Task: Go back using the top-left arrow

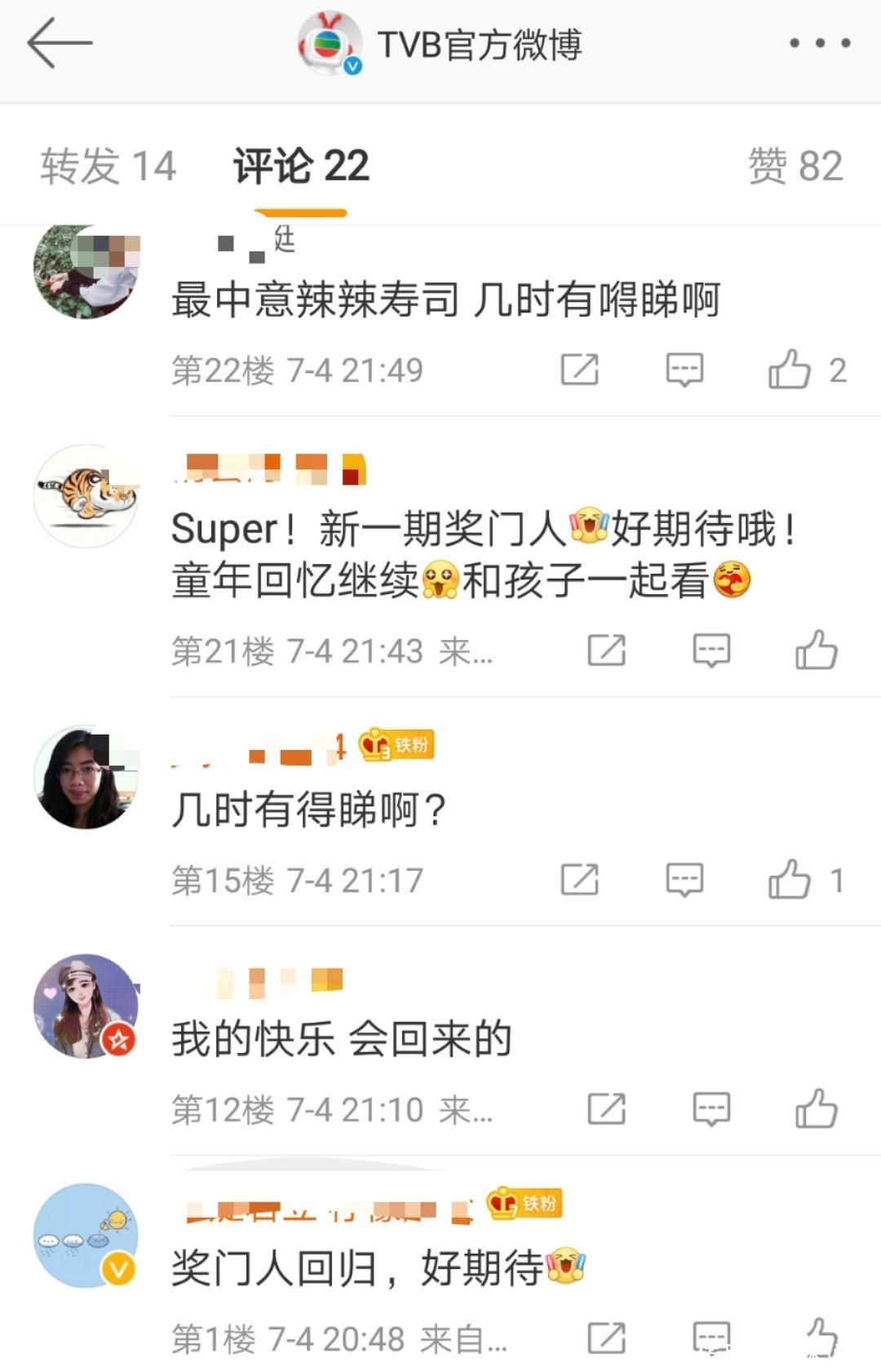Action: (x=60, y=43)
